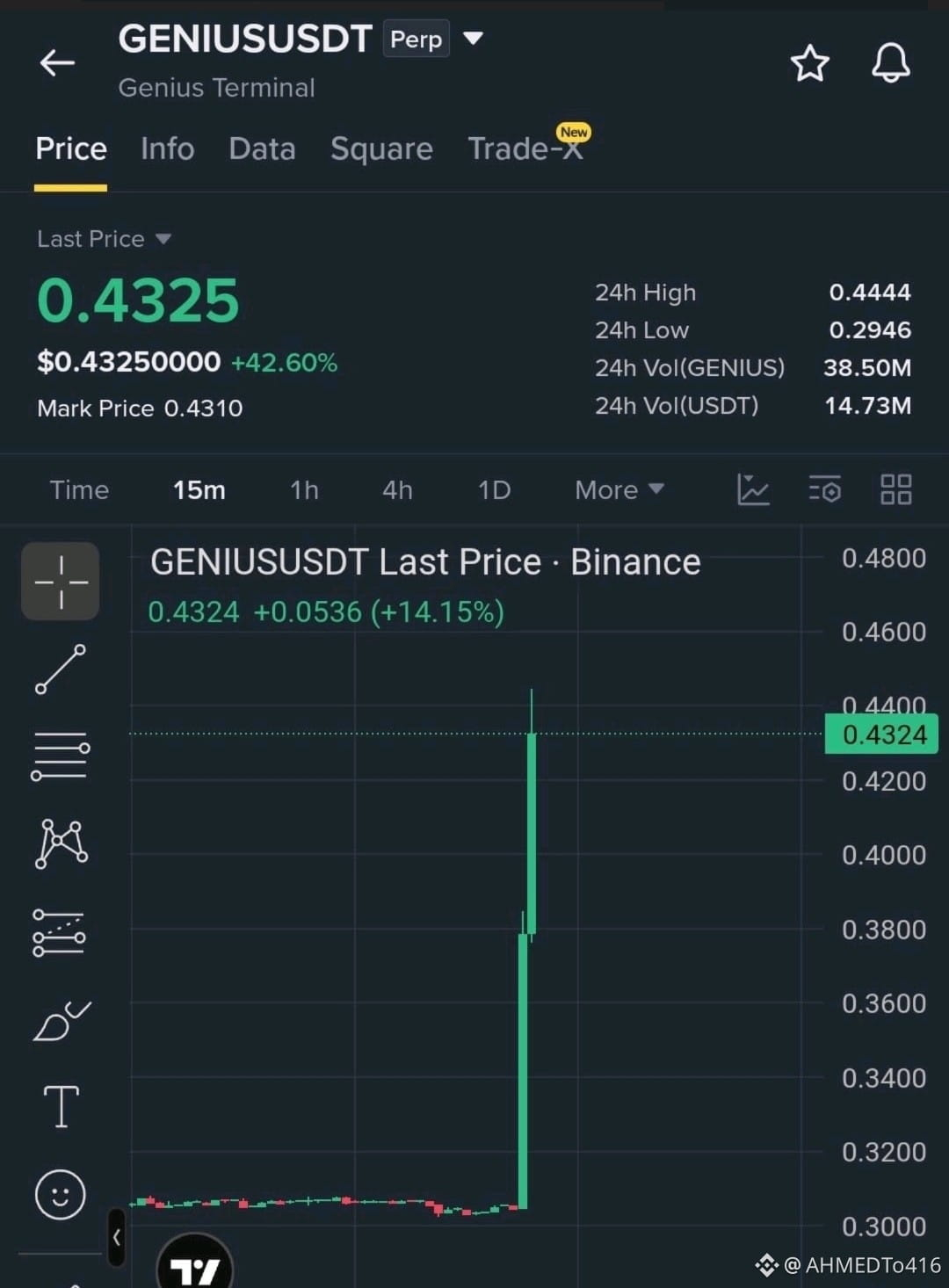
Task: Open the Square tab
Action: 381,149
